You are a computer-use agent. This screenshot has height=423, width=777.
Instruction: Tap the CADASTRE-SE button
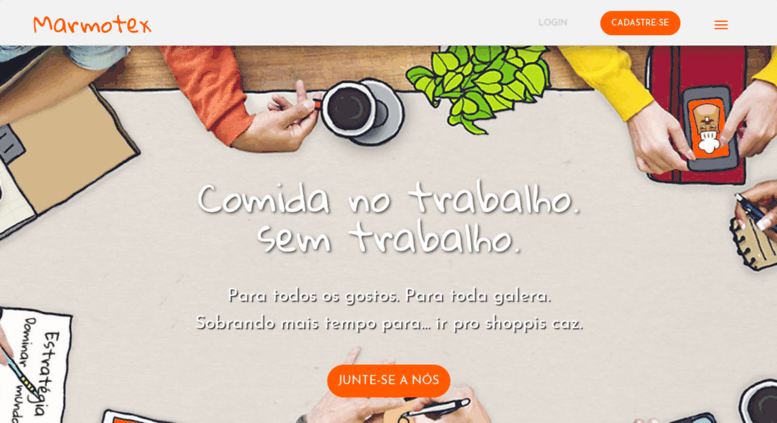(x=639, y=23)
